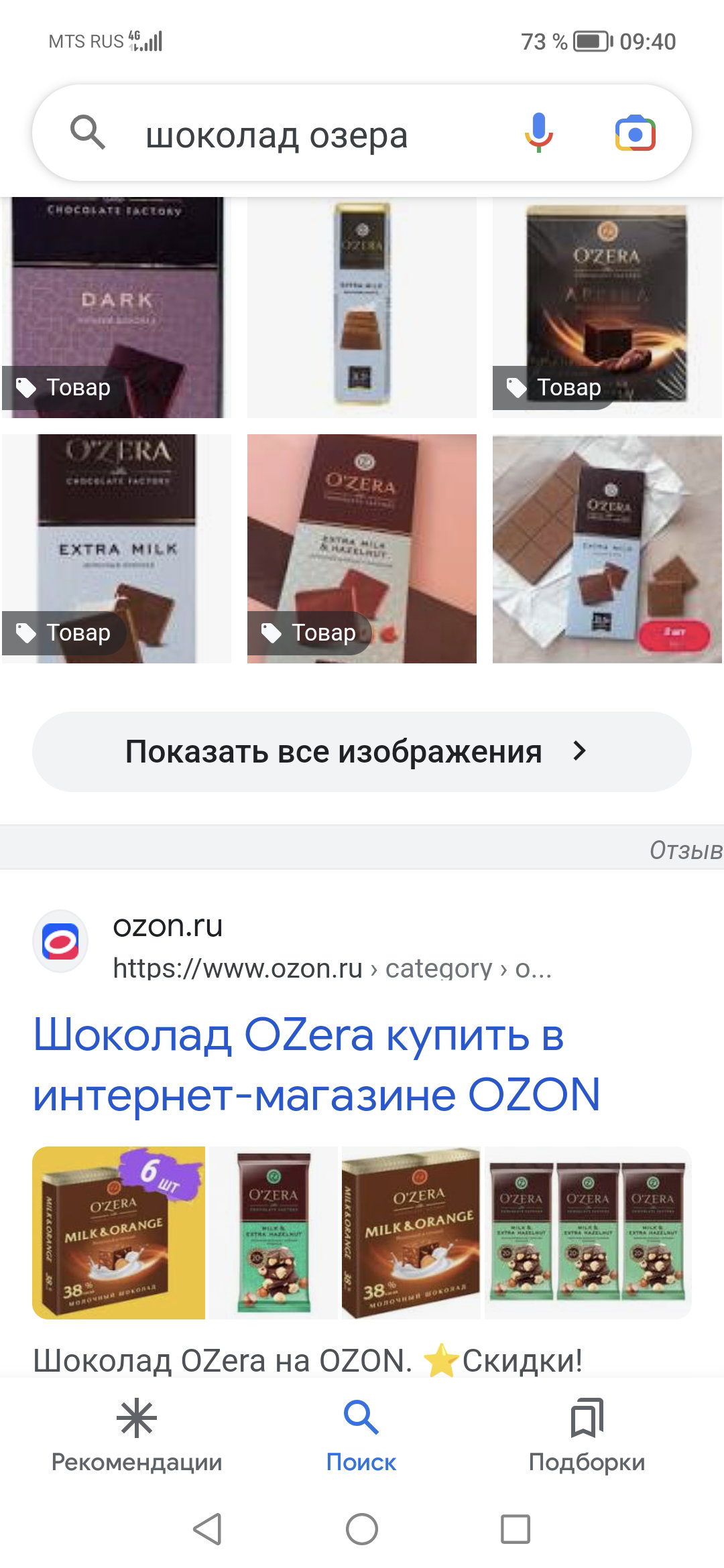Image resolution: width=724 pixels, height=1568 pixels.
Task: Open Шоколад OZera купить в OZON result
Action: [x=316, y=1065]
